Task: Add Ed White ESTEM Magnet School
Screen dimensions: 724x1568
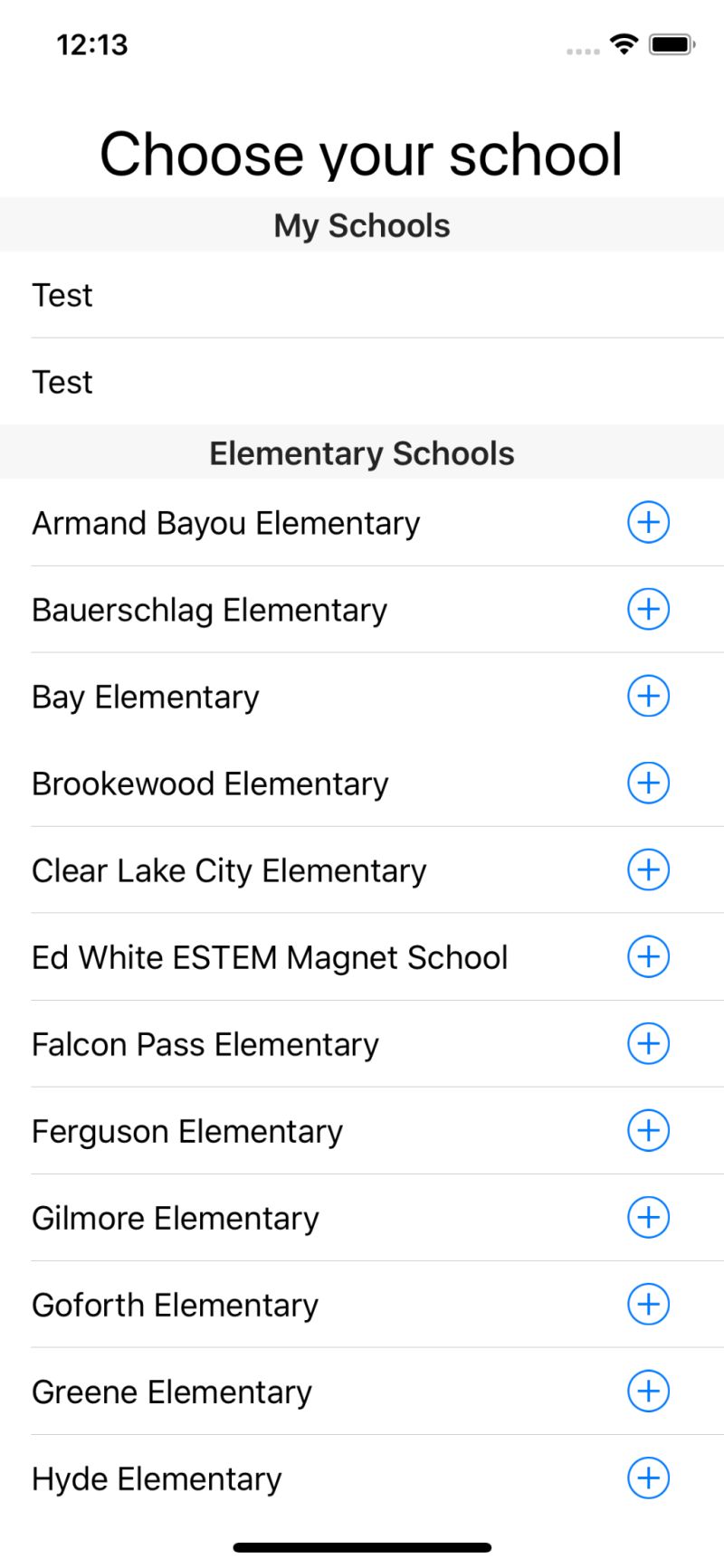Action: click(648, 956)
